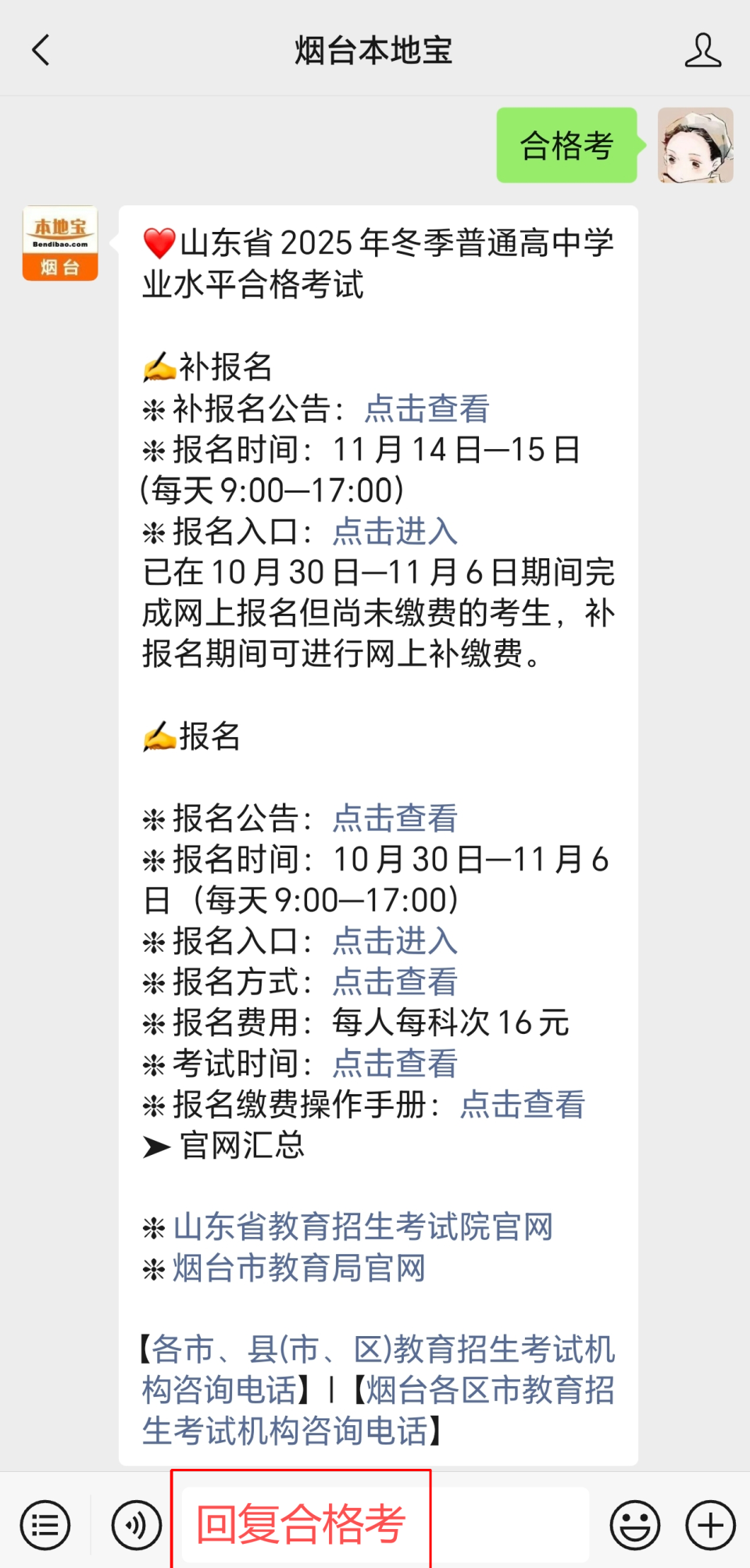Enter 补报名 entrance via 点击进入
The image size is (750, 1568).
394,532
